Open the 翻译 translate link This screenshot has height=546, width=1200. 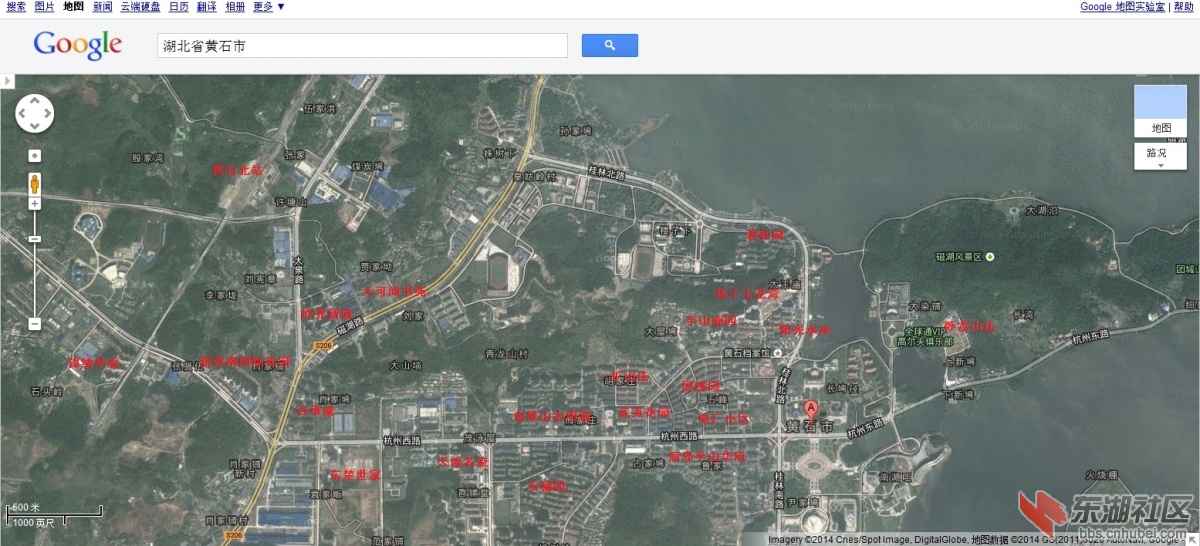click(x=207, y=7)
